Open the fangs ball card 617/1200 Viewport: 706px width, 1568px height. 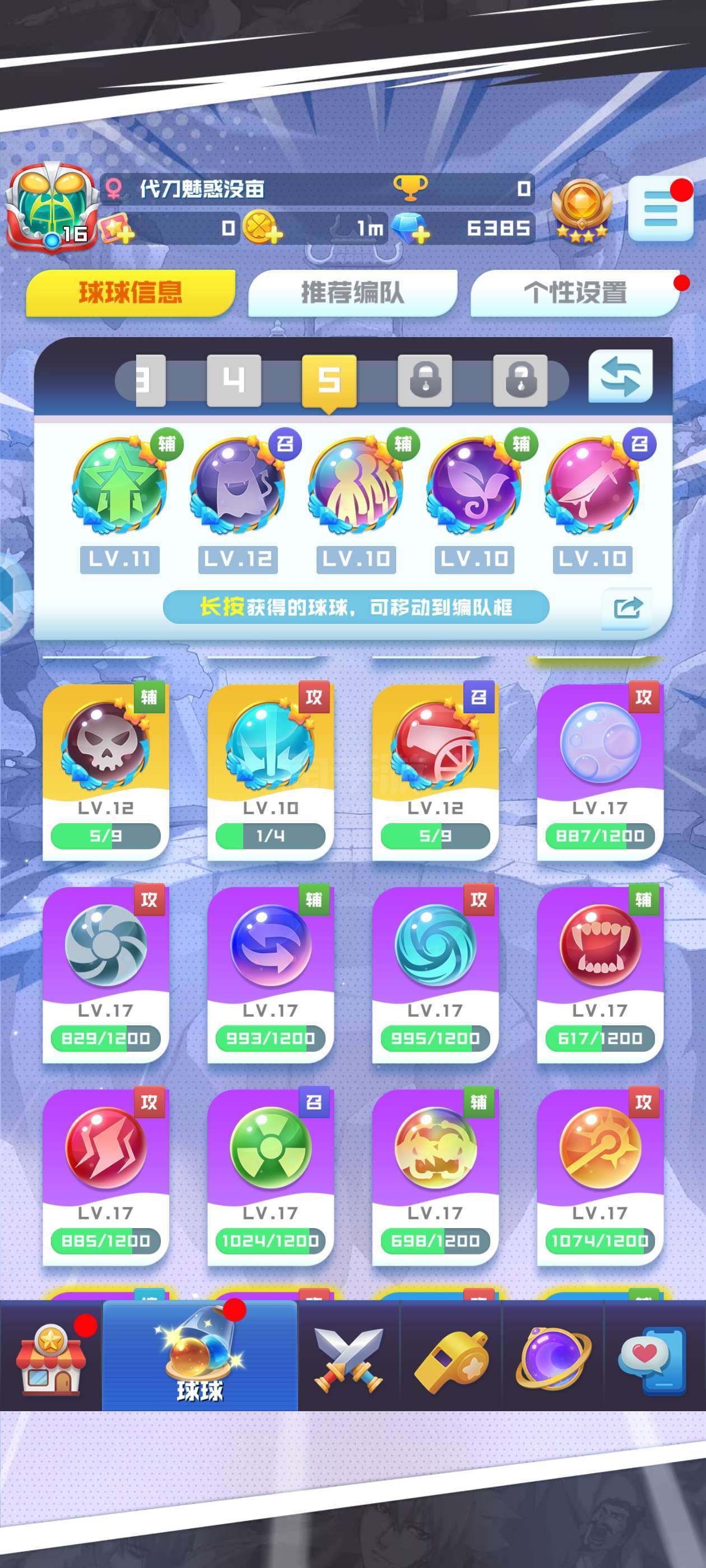click(x=600, y=973)
